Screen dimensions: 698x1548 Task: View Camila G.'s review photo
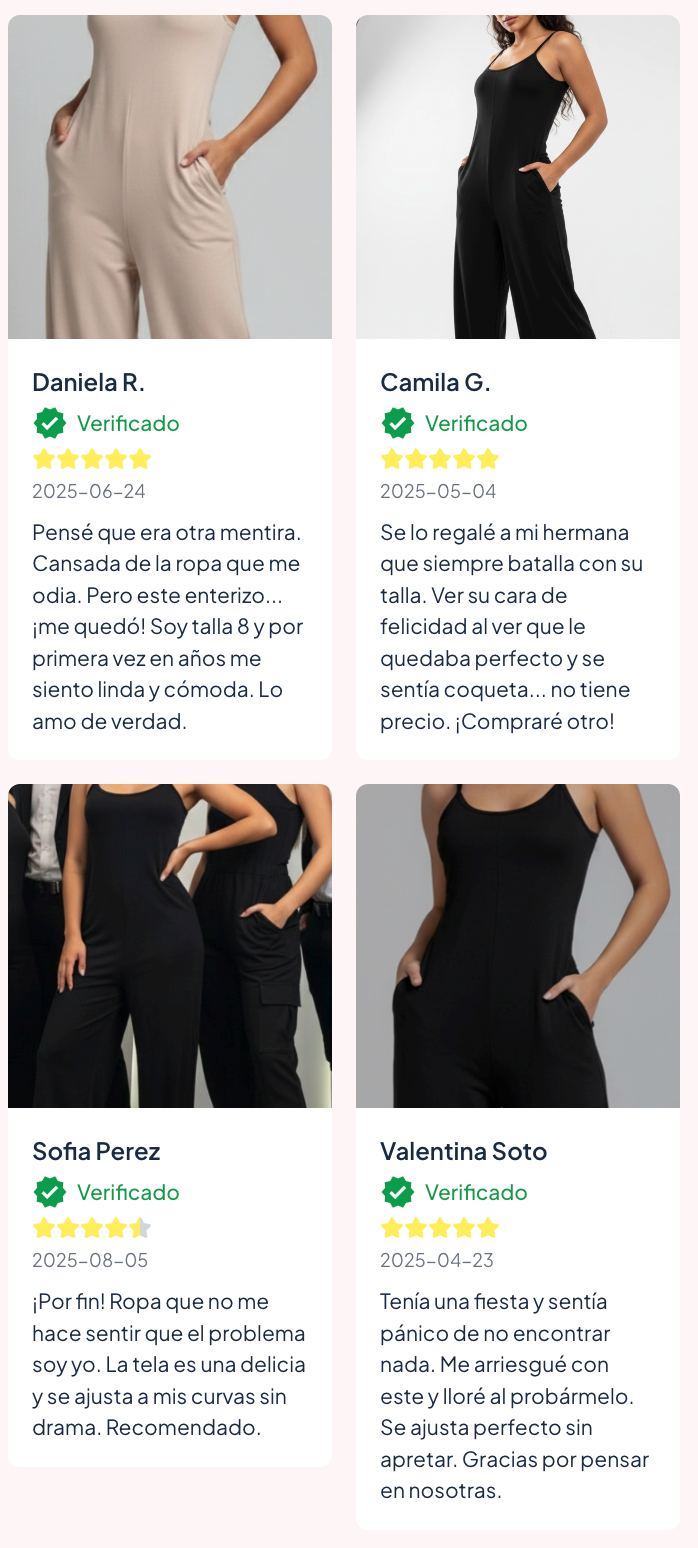pyautogui.click(x=518, y=177)
